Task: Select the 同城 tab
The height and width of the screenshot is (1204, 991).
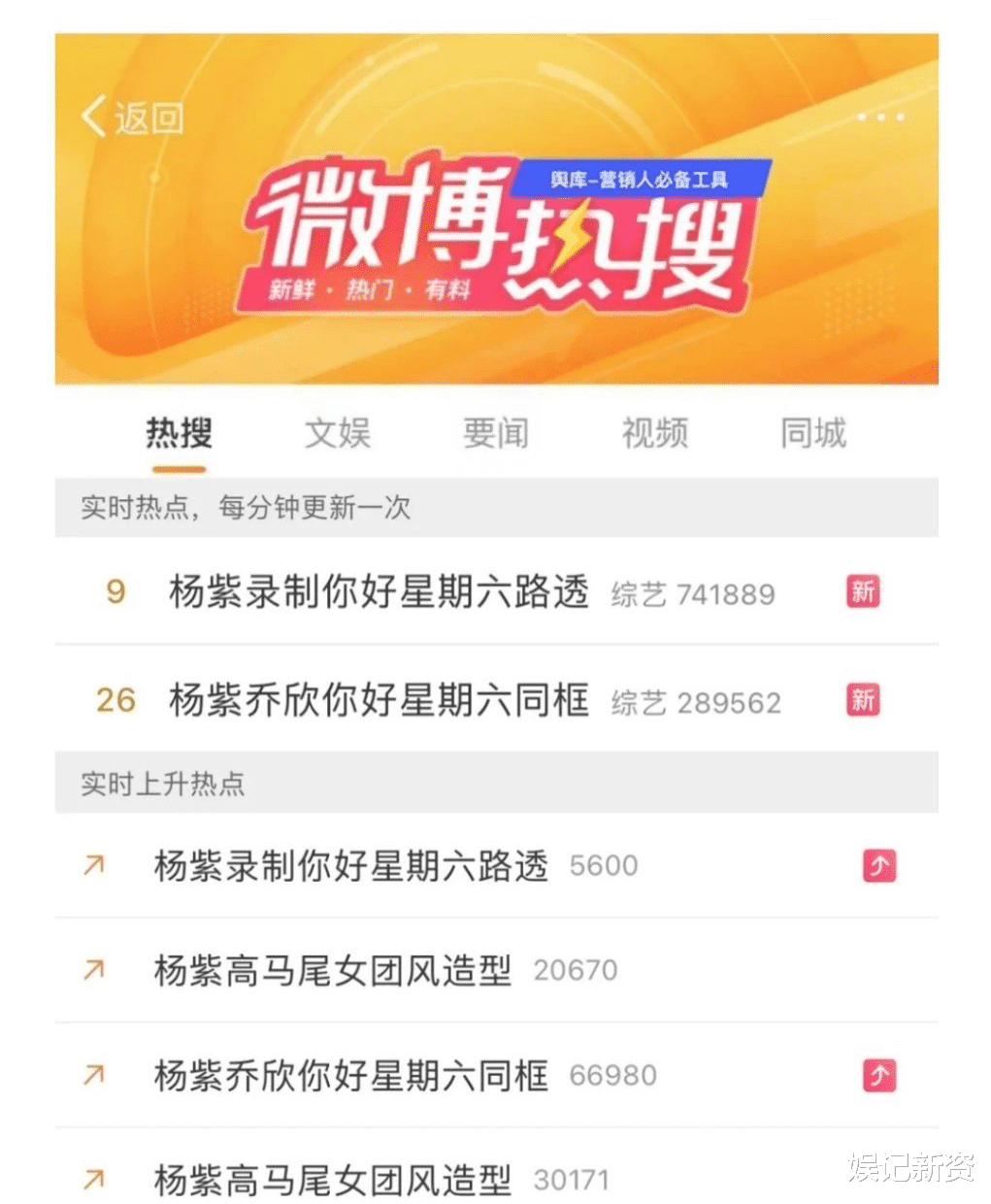Action: 813,433
